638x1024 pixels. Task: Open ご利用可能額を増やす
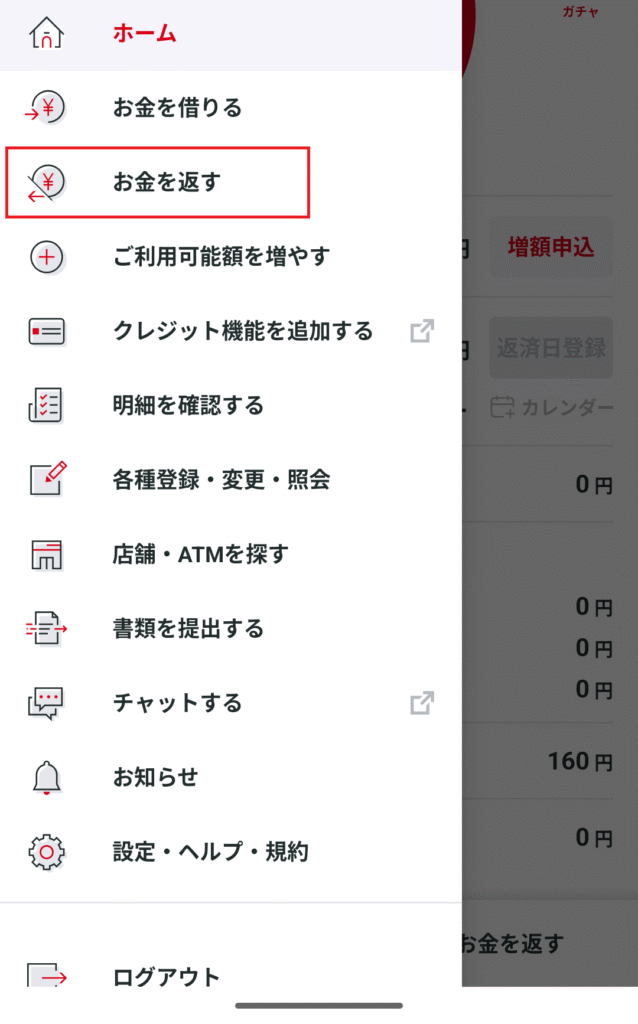click(221, 256)
